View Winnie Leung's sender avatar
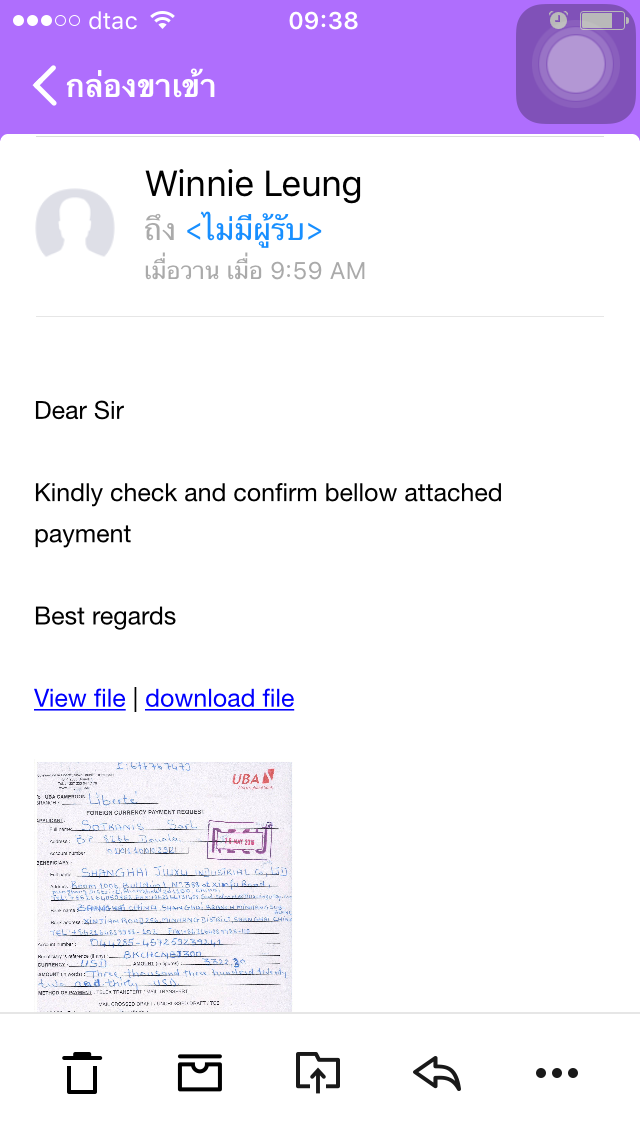 75,227
